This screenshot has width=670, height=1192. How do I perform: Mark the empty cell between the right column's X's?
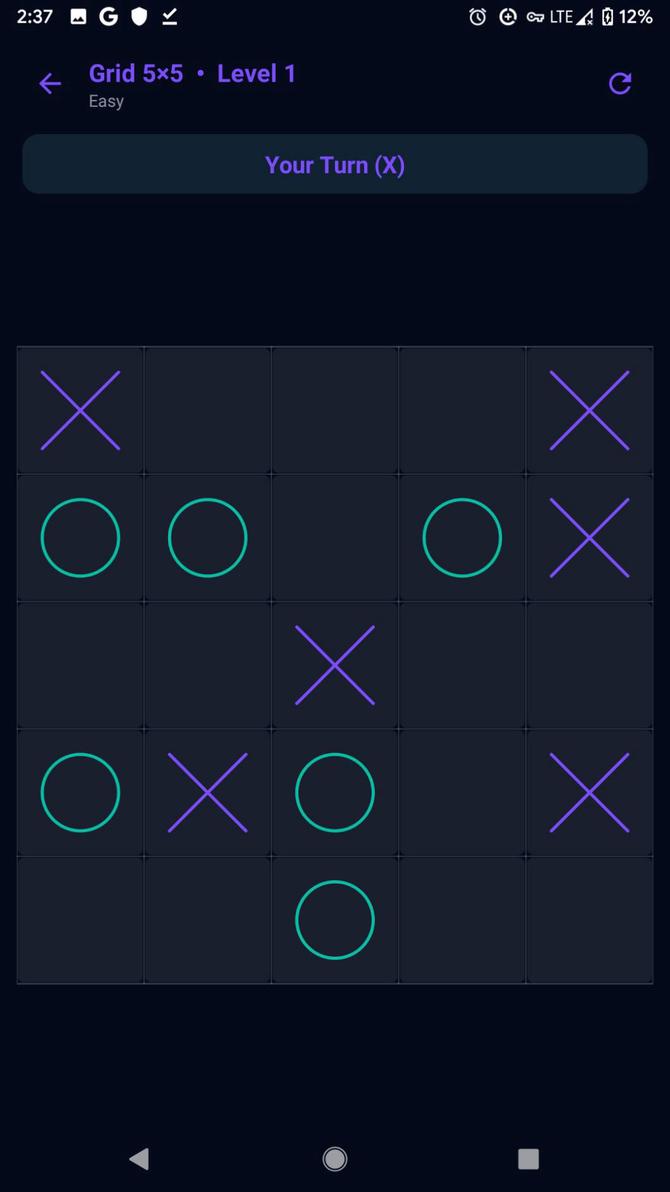point(590,665)
